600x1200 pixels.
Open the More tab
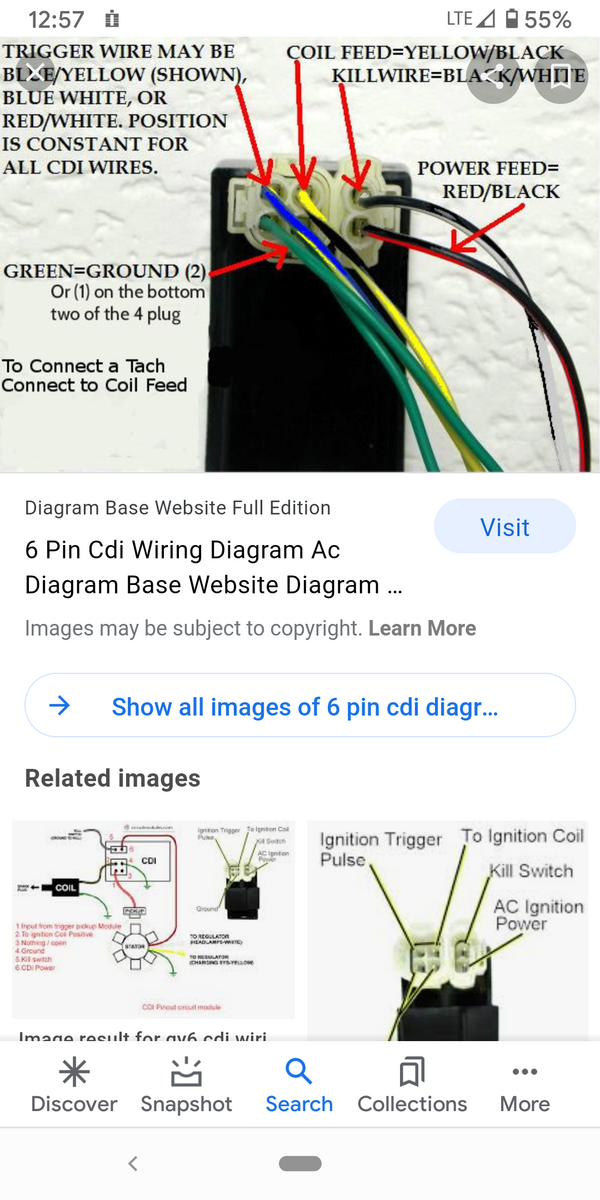525,1085
